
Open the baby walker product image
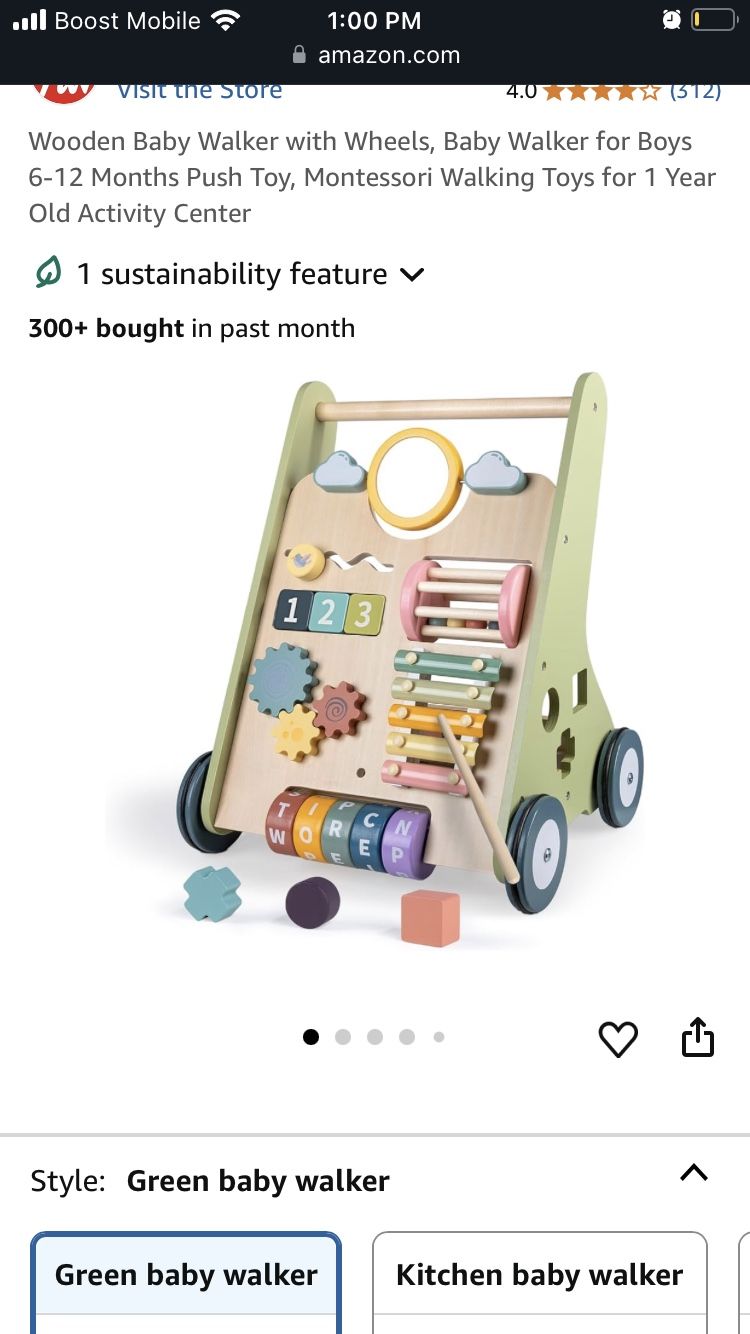pyautogui.click(x=375, y=660)
